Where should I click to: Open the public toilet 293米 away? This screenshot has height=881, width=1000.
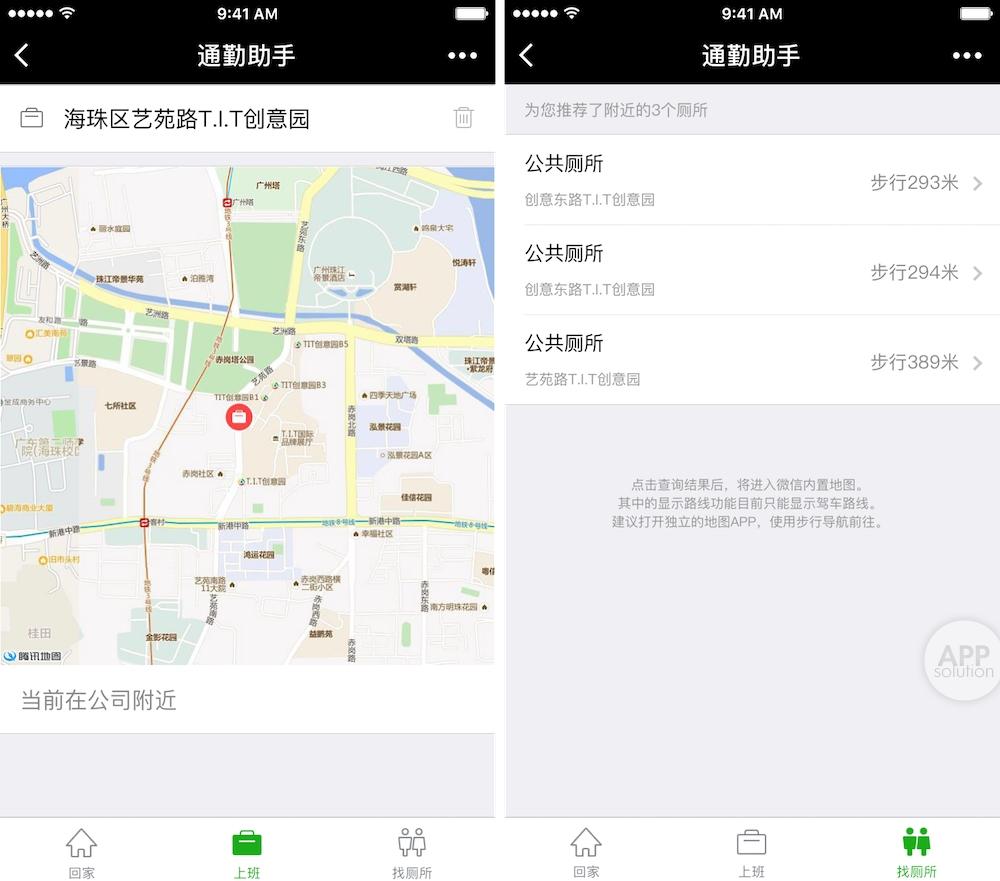(x=752, y=181)
